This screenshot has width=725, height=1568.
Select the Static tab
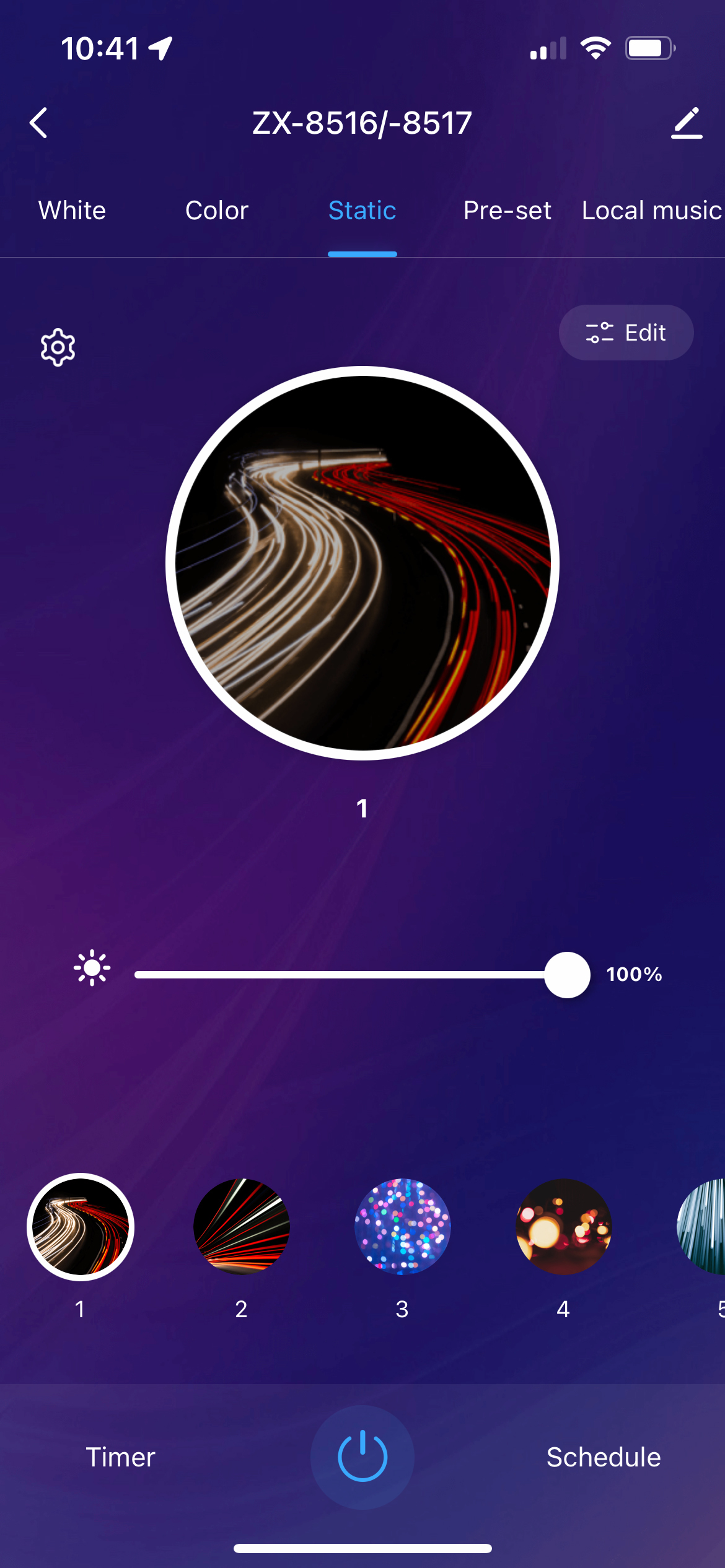tap(362, 211)
